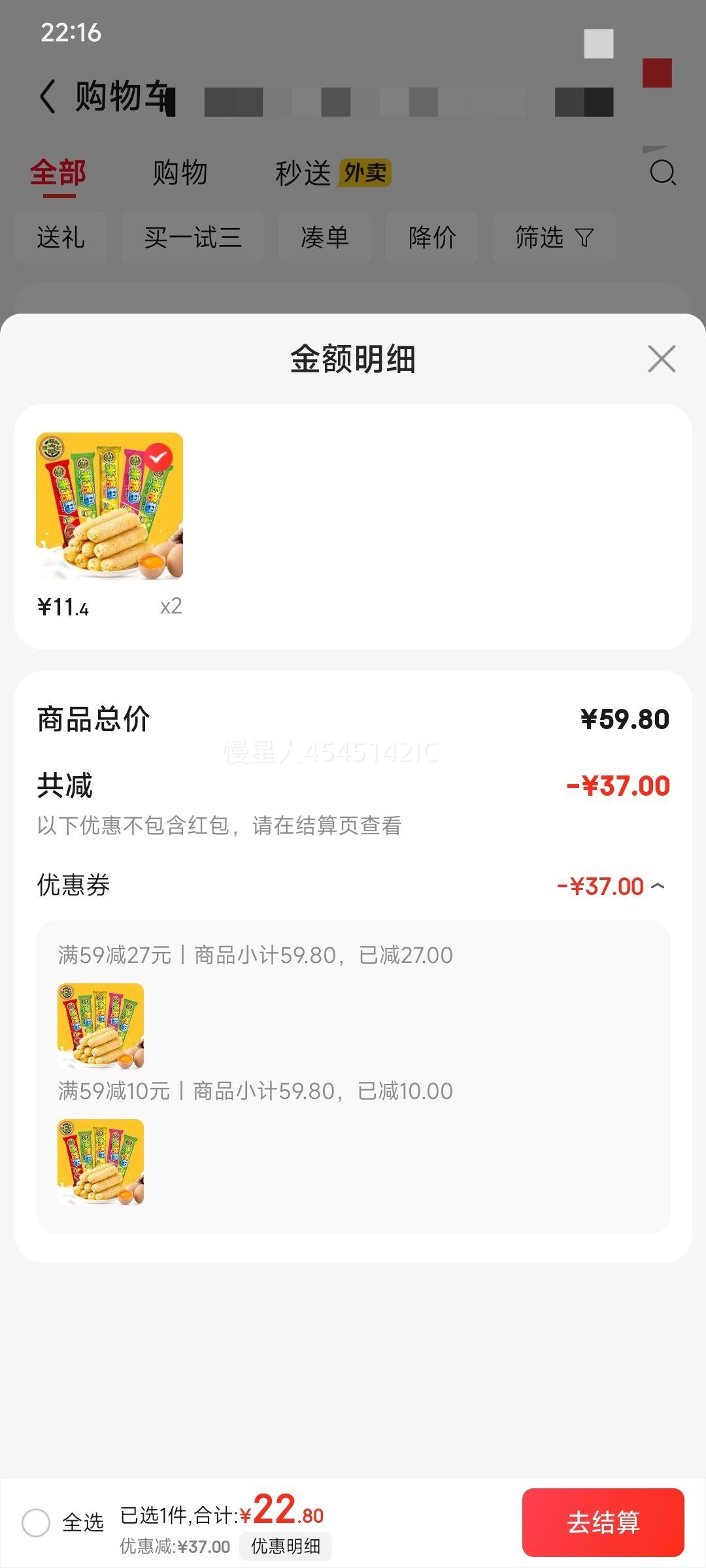Open the search icon at top right
706x1568 pixels.
(x=663, y=172)
